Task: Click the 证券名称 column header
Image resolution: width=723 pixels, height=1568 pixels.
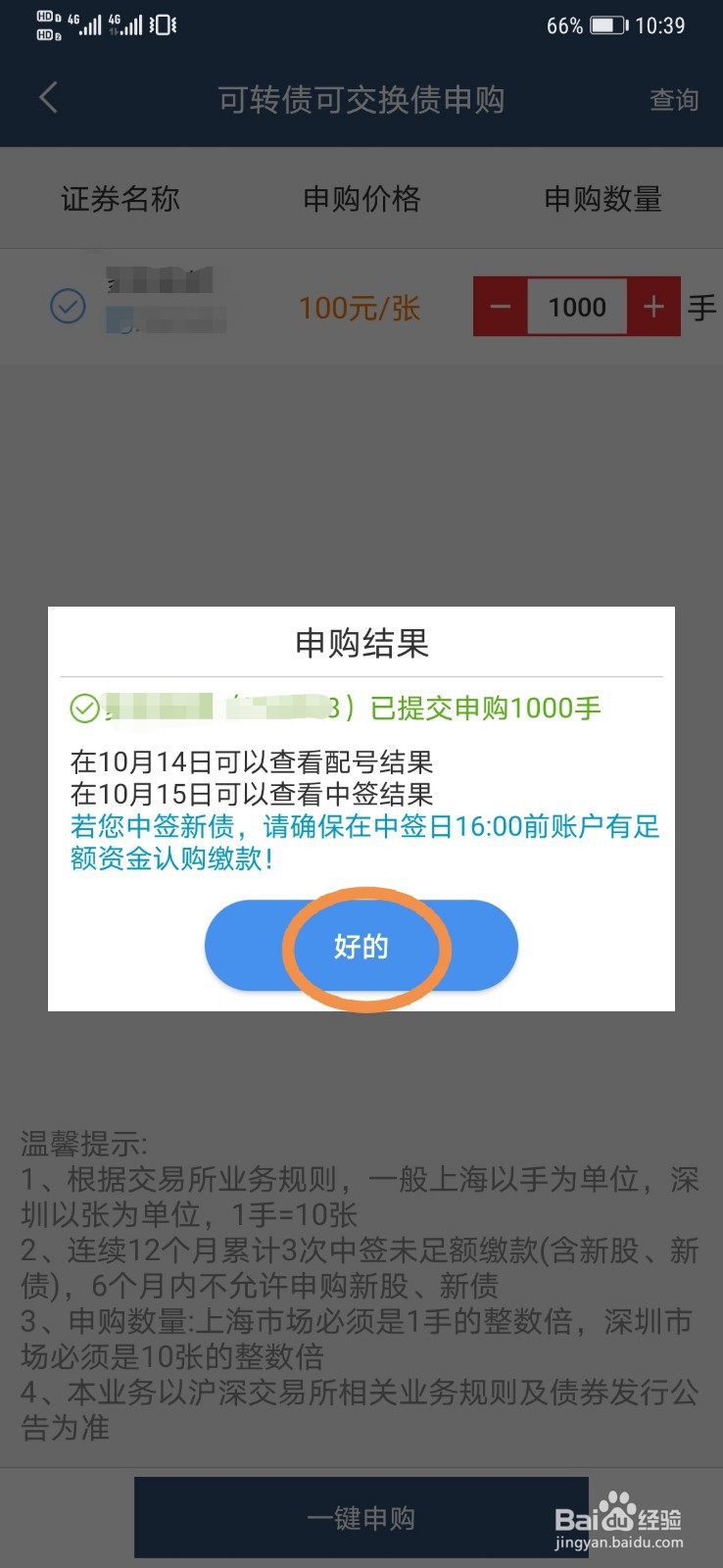Action: [x=118, y=199]
